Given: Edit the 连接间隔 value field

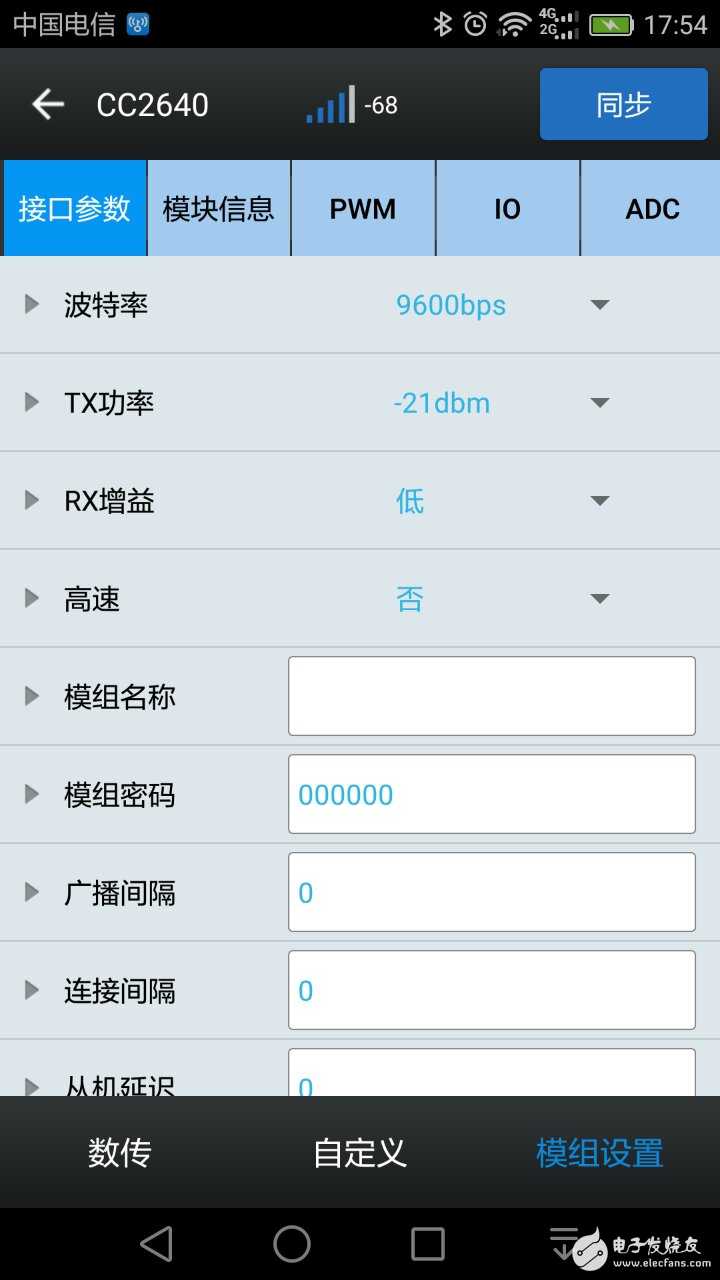Looking at the screenshot, I should click(x=491, y=990).
